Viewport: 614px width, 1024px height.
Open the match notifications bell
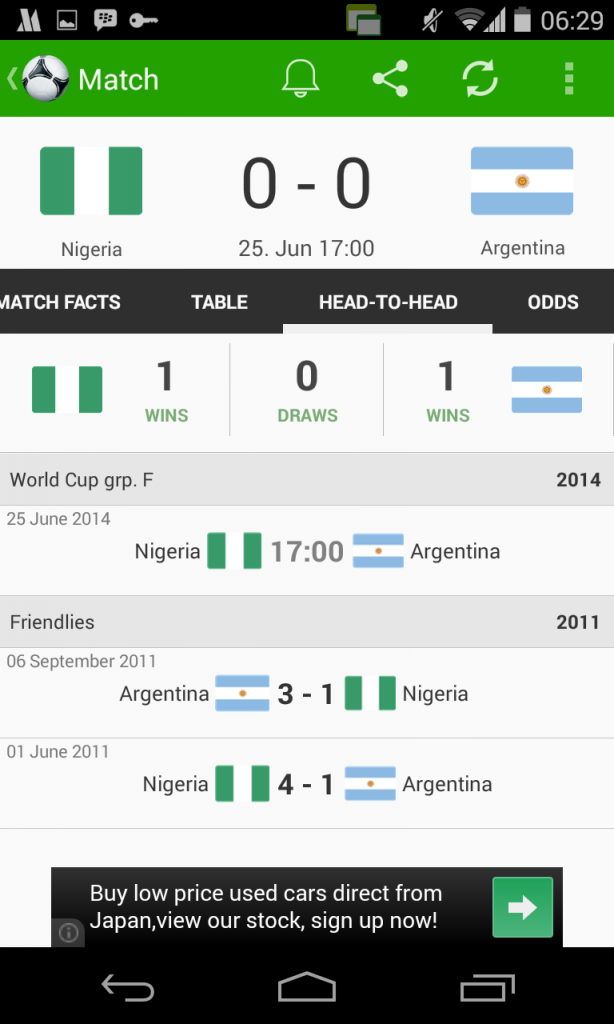300,79
